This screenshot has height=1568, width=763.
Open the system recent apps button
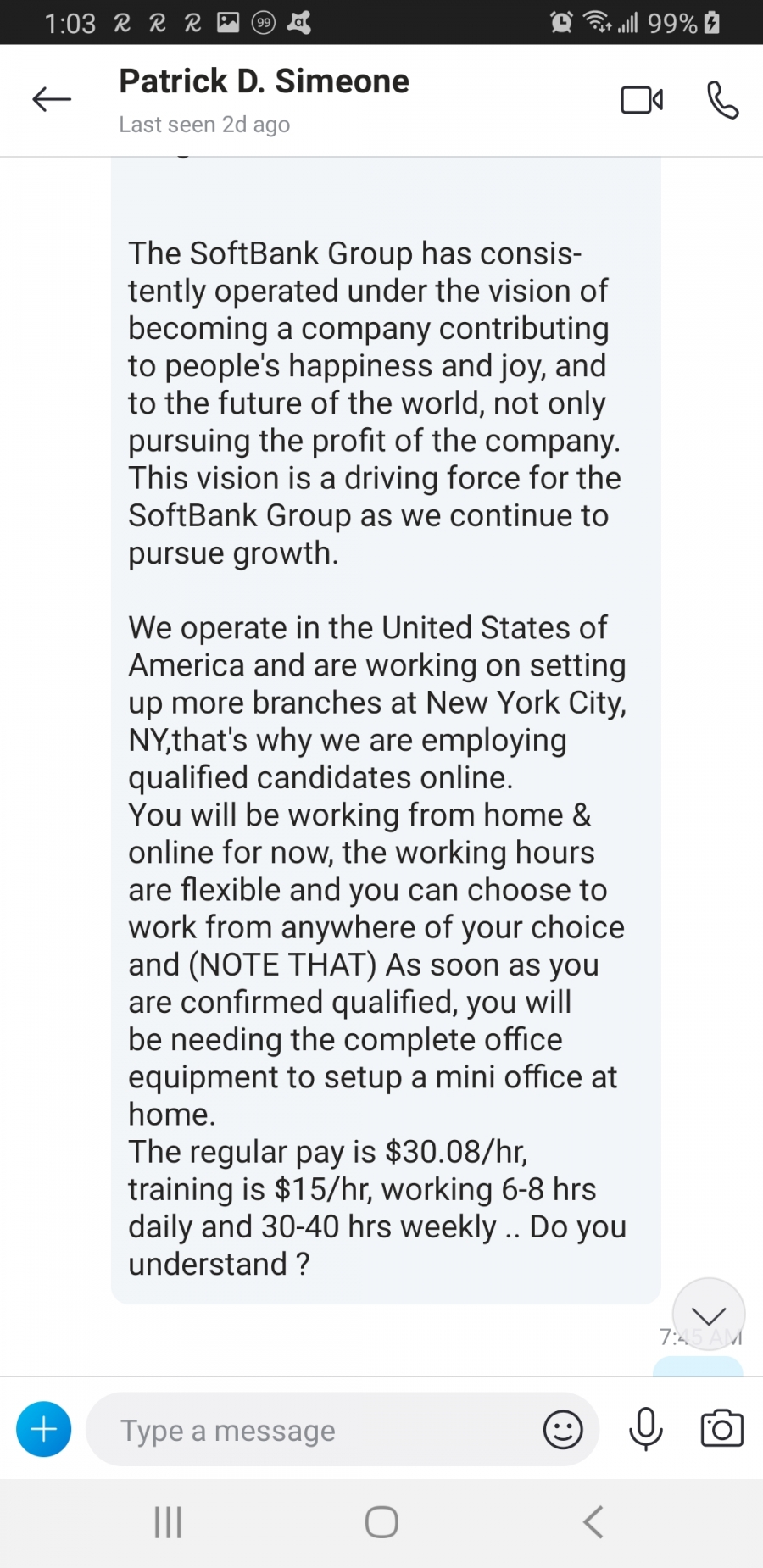(168, 1522)
